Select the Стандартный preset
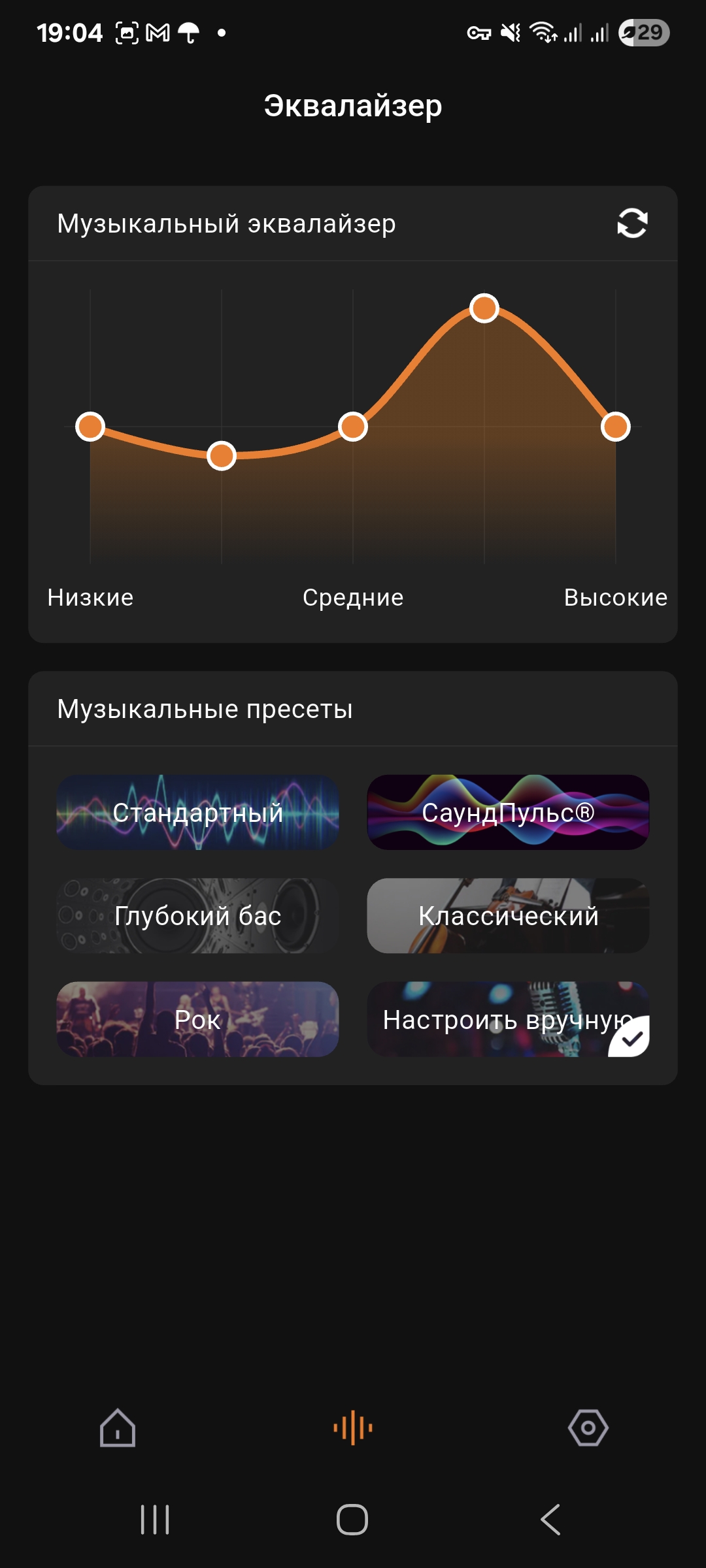 [x=197, y=812]
